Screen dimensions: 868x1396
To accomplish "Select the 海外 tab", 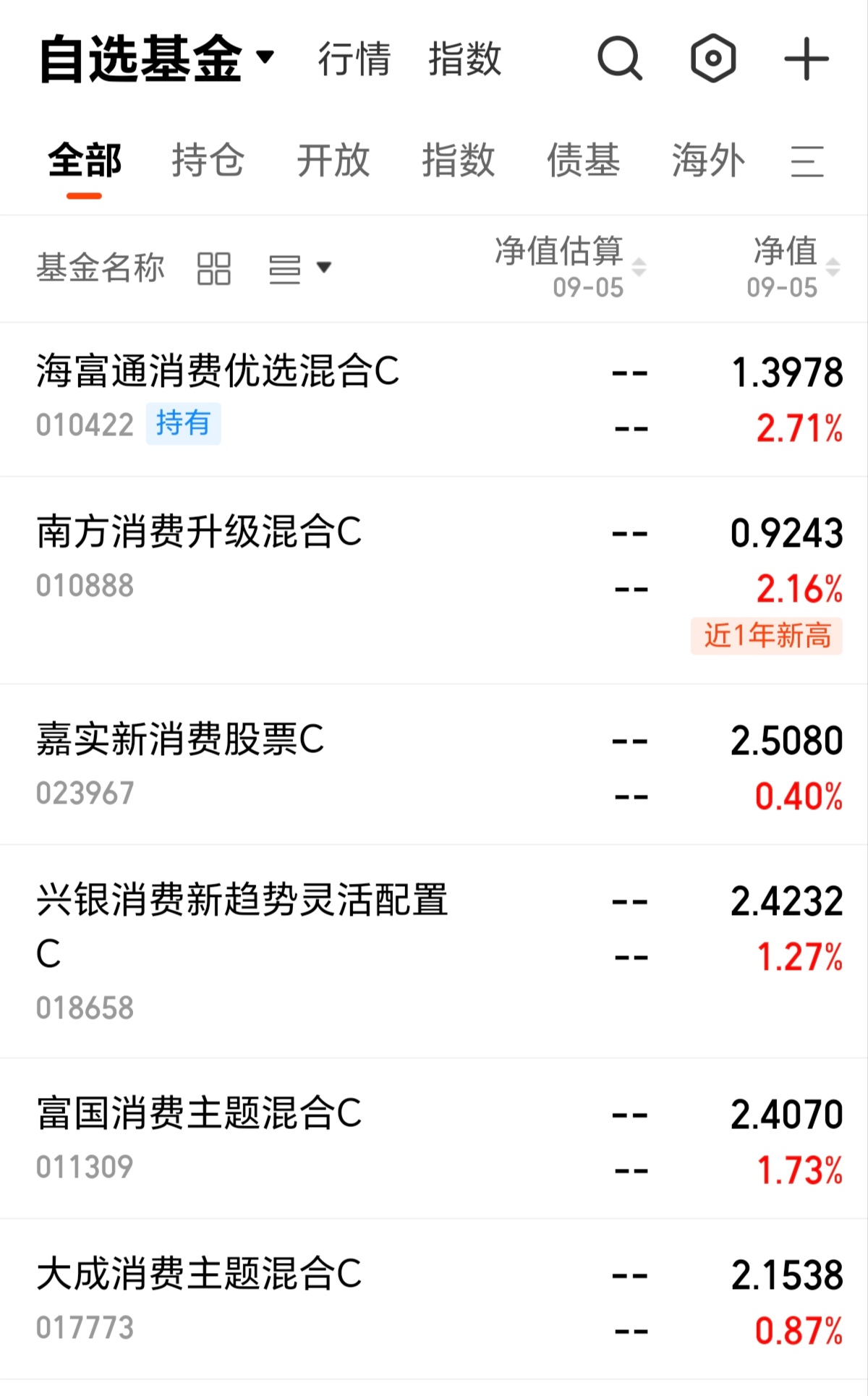I will (x=708, y=160).
